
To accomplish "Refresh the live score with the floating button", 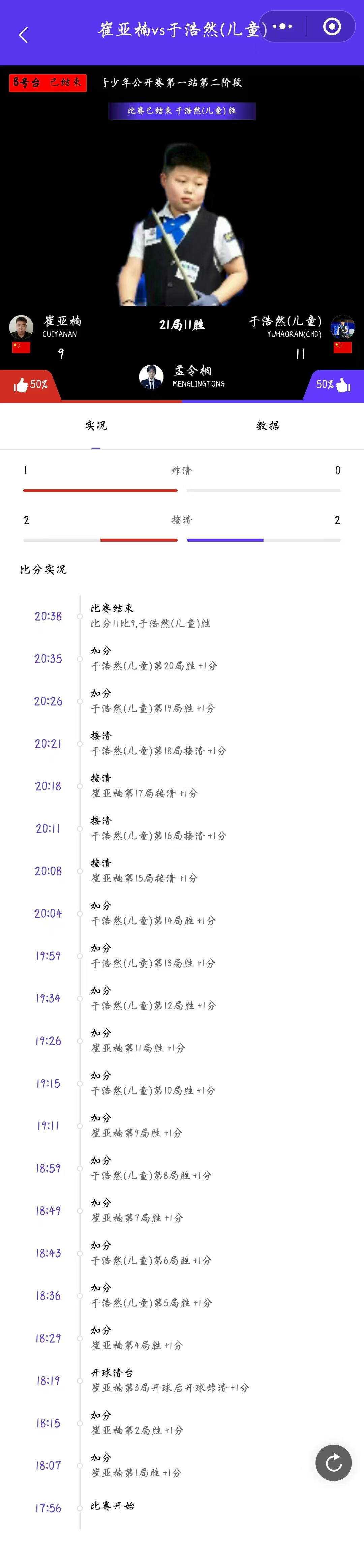I will click(333, 1463).
